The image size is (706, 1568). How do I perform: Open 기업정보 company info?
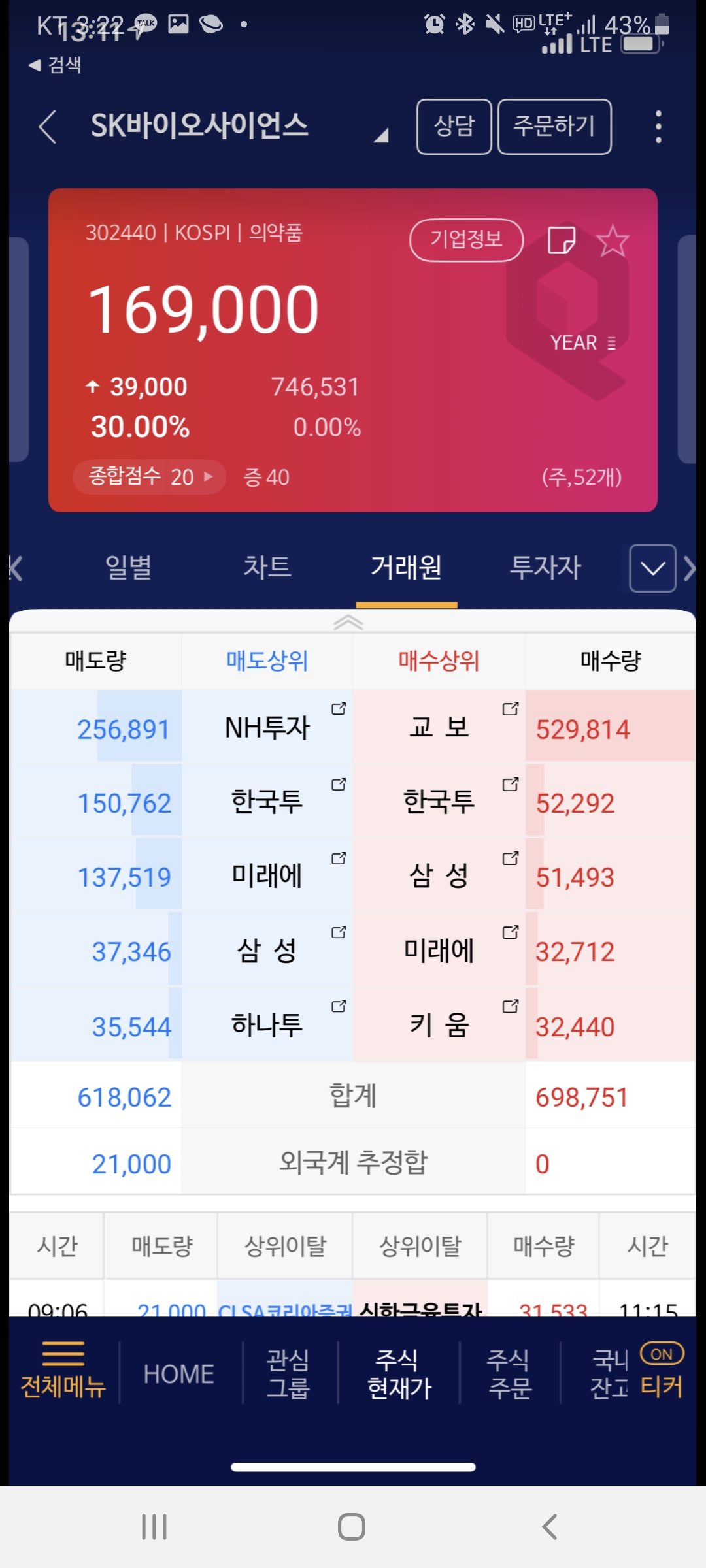(x=466, y=240)
